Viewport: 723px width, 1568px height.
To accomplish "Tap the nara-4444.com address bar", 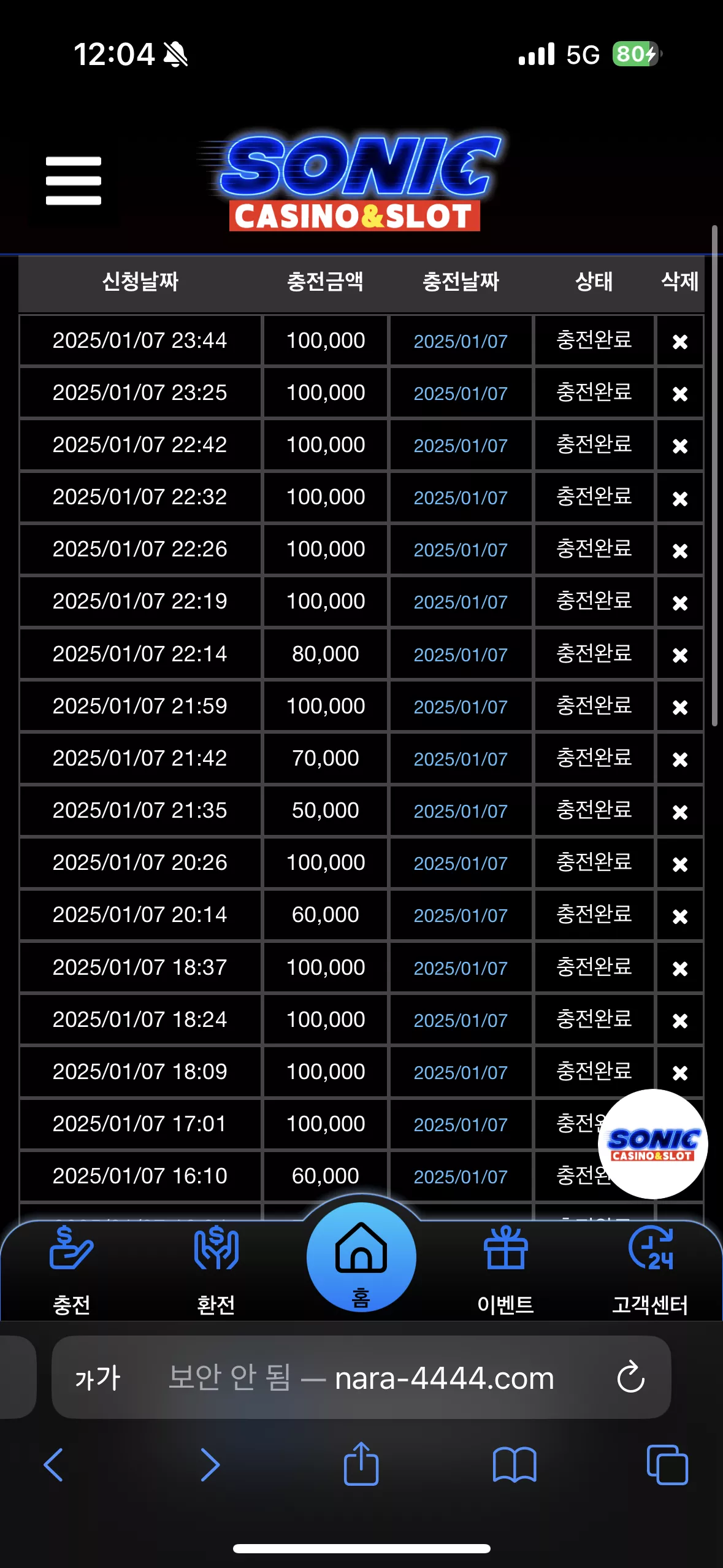I will pyautogui.click(x=361, y=1378).
